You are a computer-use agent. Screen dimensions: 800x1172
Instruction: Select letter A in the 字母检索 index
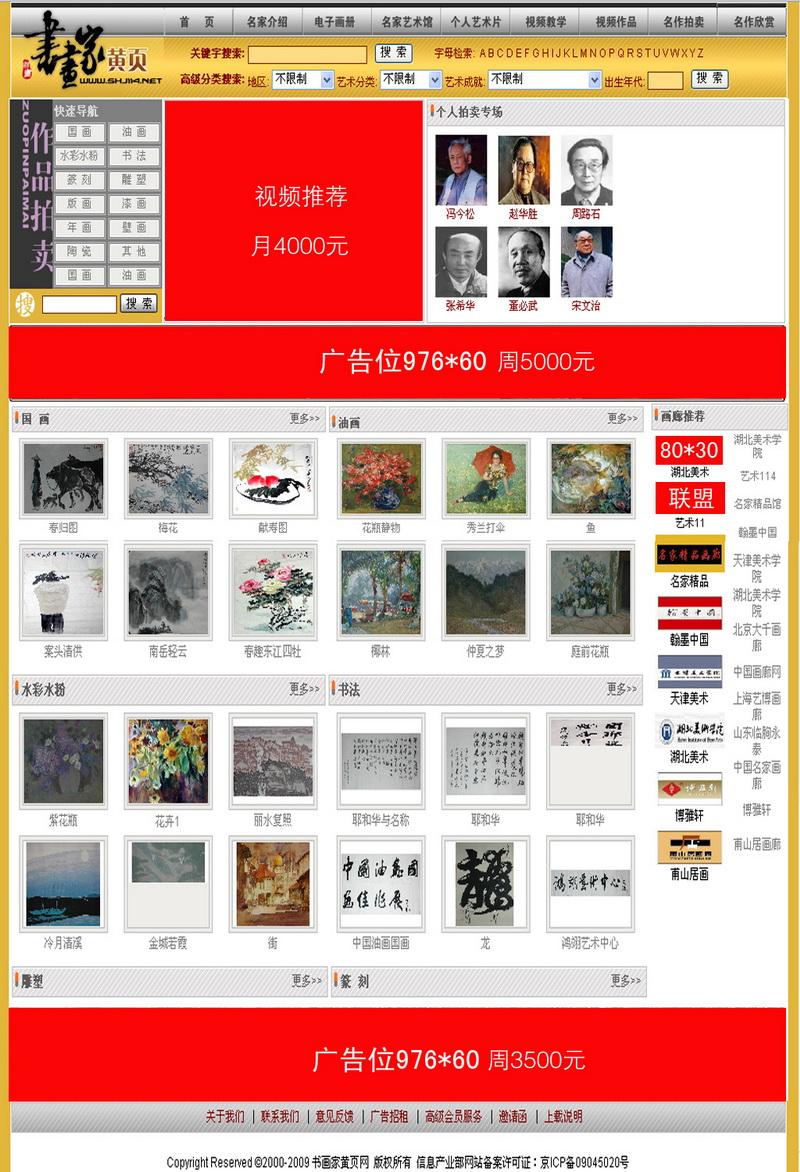(484, 53)
